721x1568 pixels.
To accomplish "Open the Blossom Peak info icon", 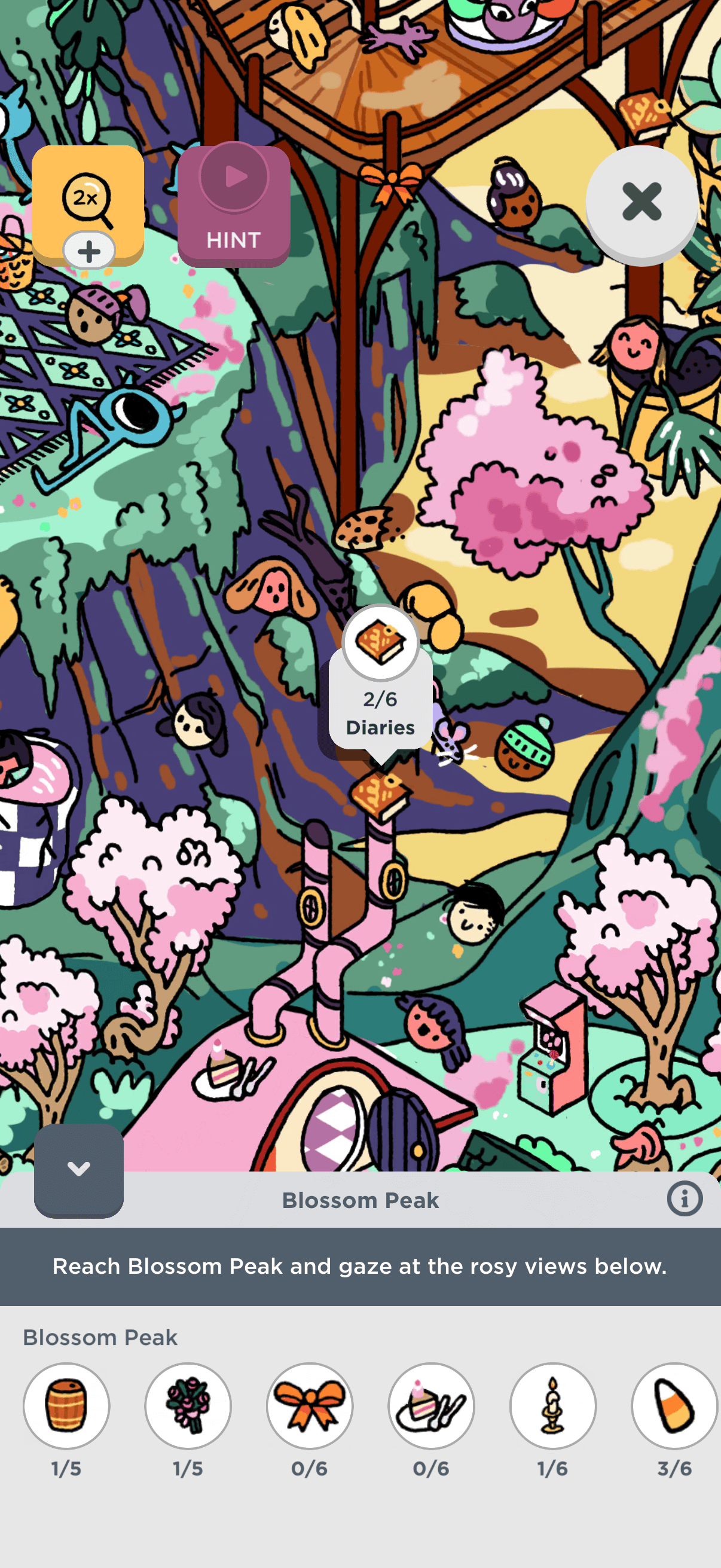I will coord(684,1200).
